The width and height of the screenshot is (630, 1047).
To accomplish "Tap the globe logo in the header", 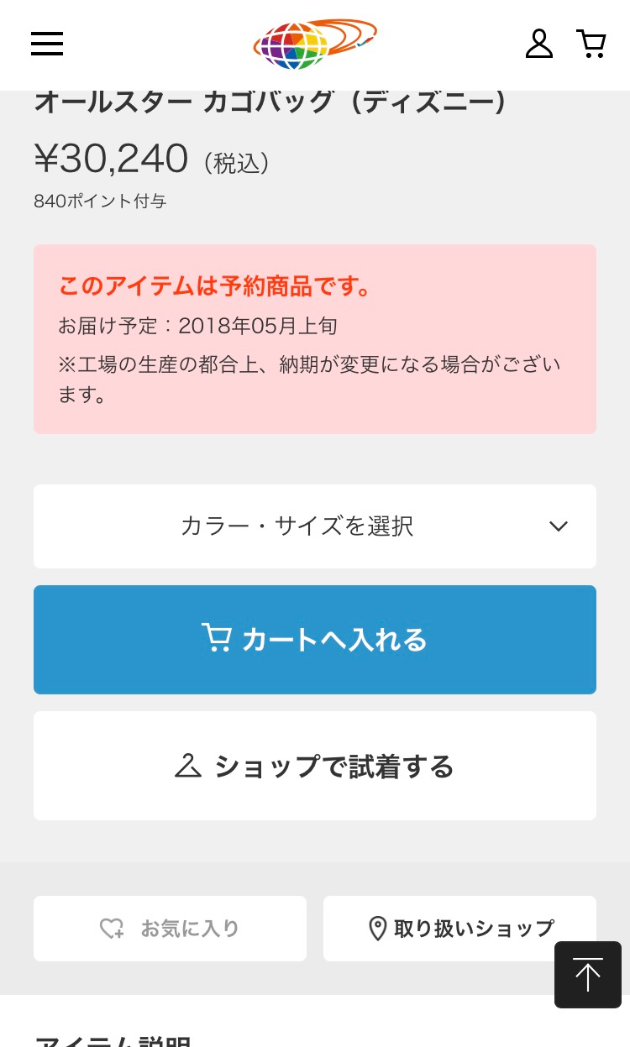I will (315, 44).
